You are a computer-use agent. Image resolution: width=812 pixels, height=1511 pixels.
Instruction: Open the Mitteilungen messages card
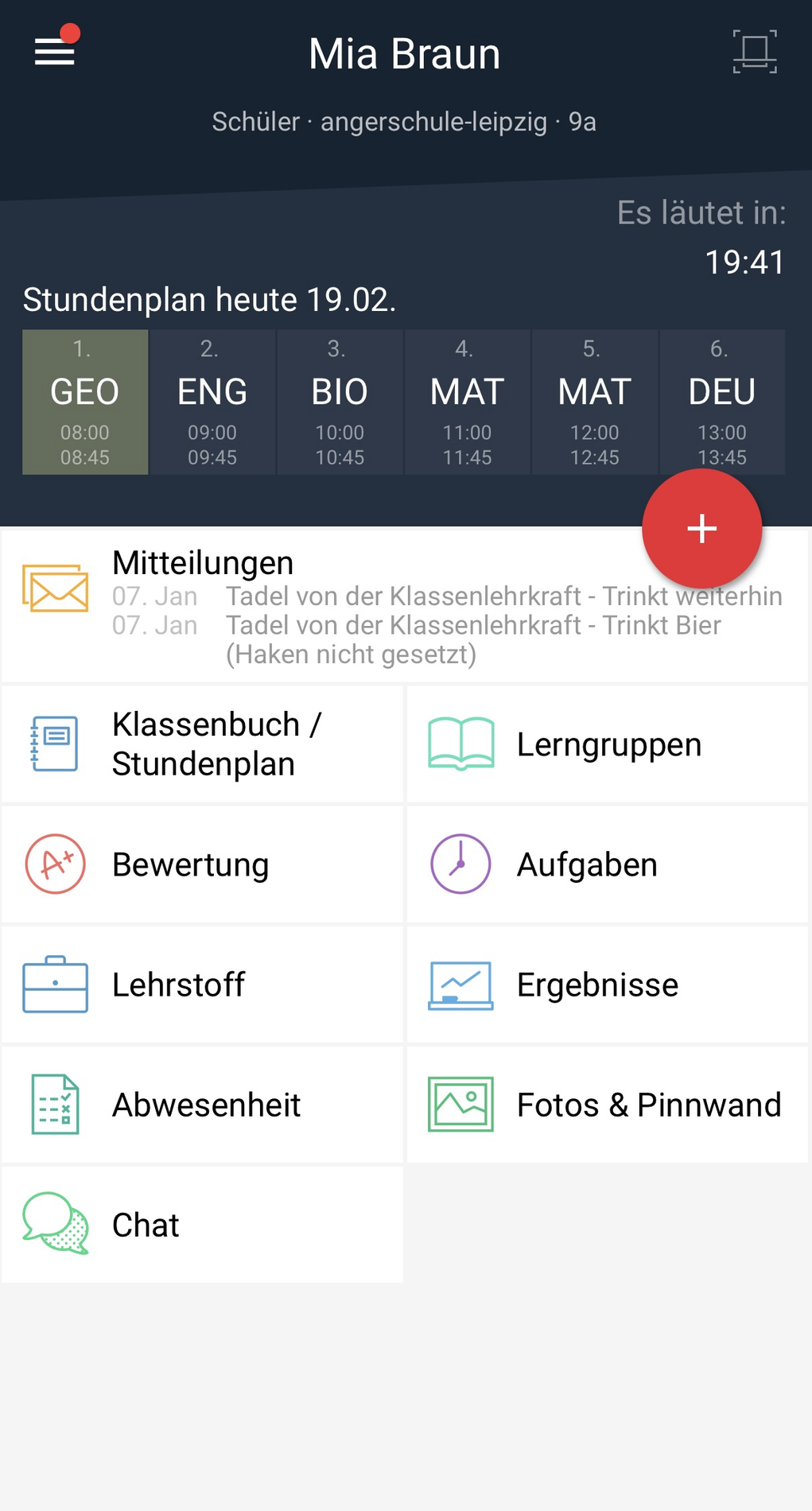[405, 604]
